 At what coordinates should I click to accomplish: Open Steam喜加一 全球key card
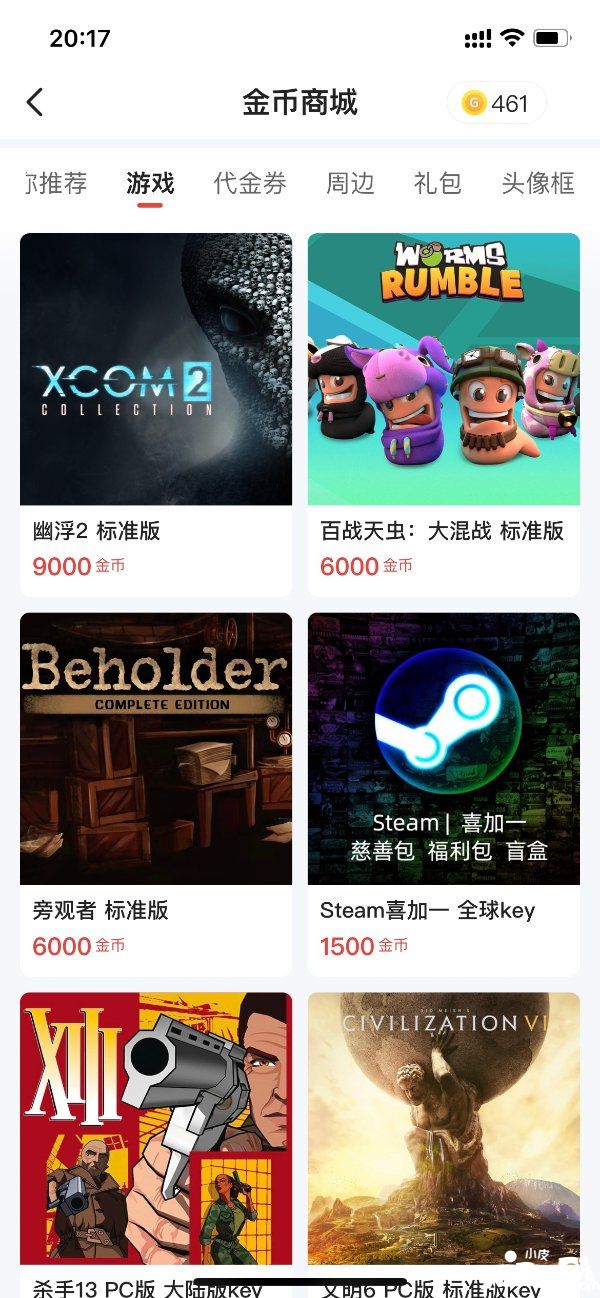[444, 790]
